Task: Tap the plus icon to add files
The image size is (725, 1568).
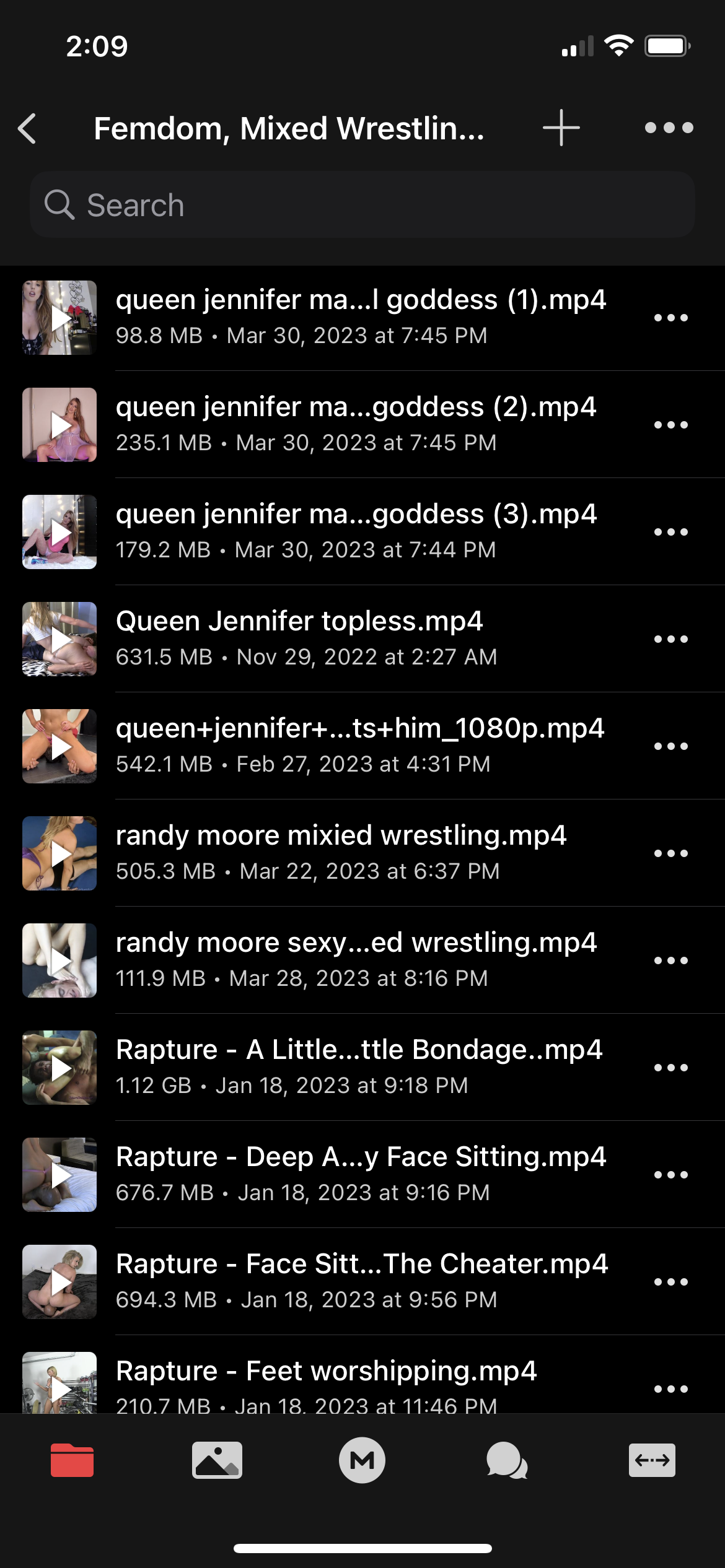Action: pyautogui.click(x=561, y=128)
